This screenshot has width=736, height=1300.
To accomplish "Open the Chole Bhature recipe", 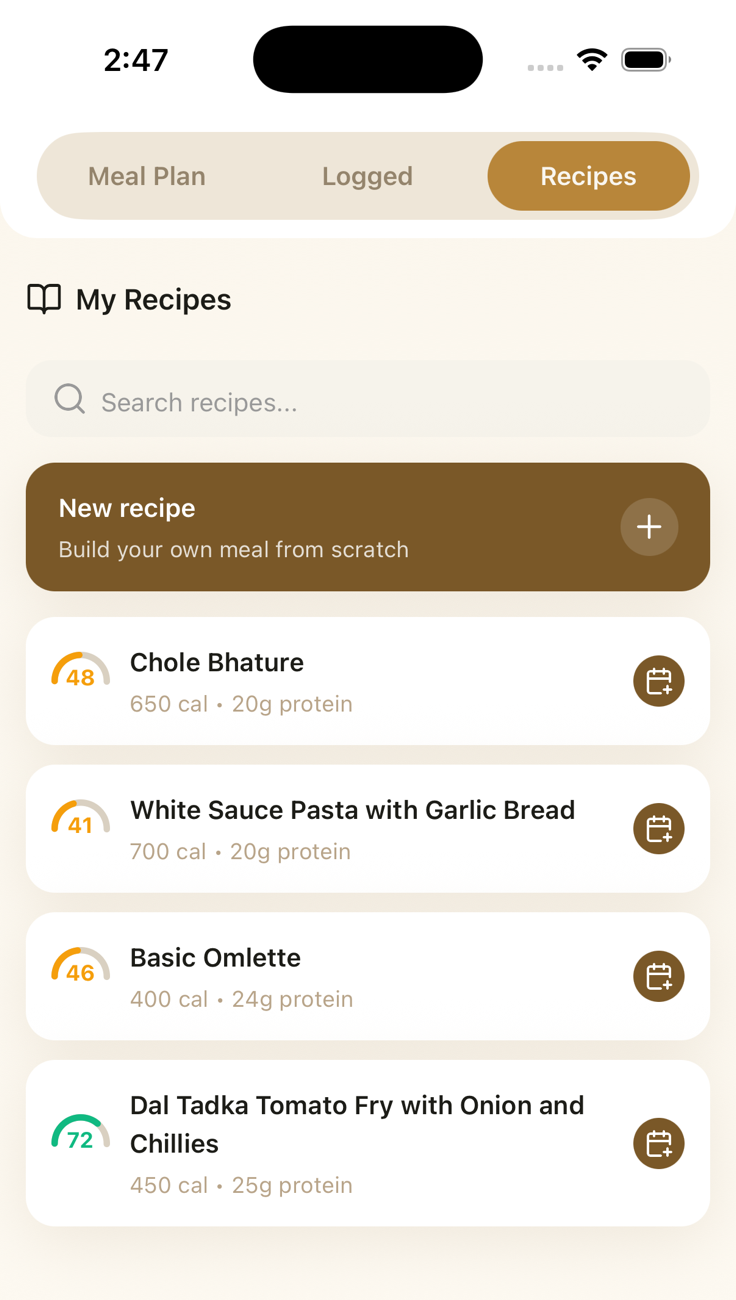I will tap(368, 681).
